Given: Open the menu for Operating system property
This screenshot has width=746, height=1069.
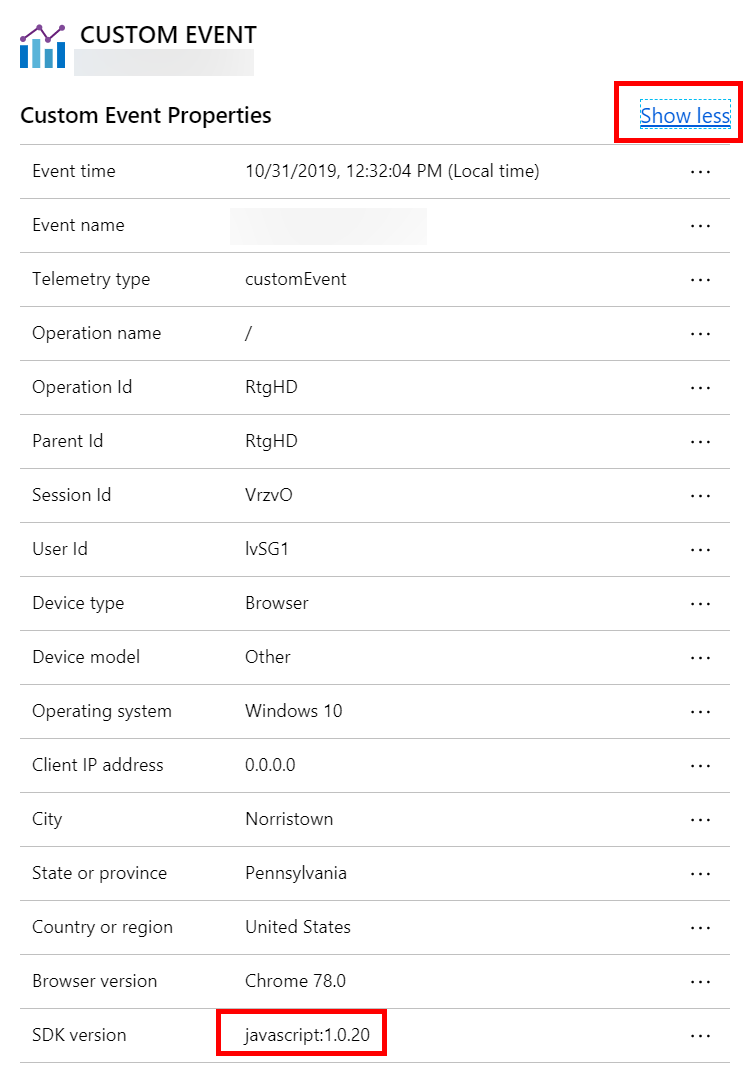Looking at the screenshot, I should pos(700,711).
